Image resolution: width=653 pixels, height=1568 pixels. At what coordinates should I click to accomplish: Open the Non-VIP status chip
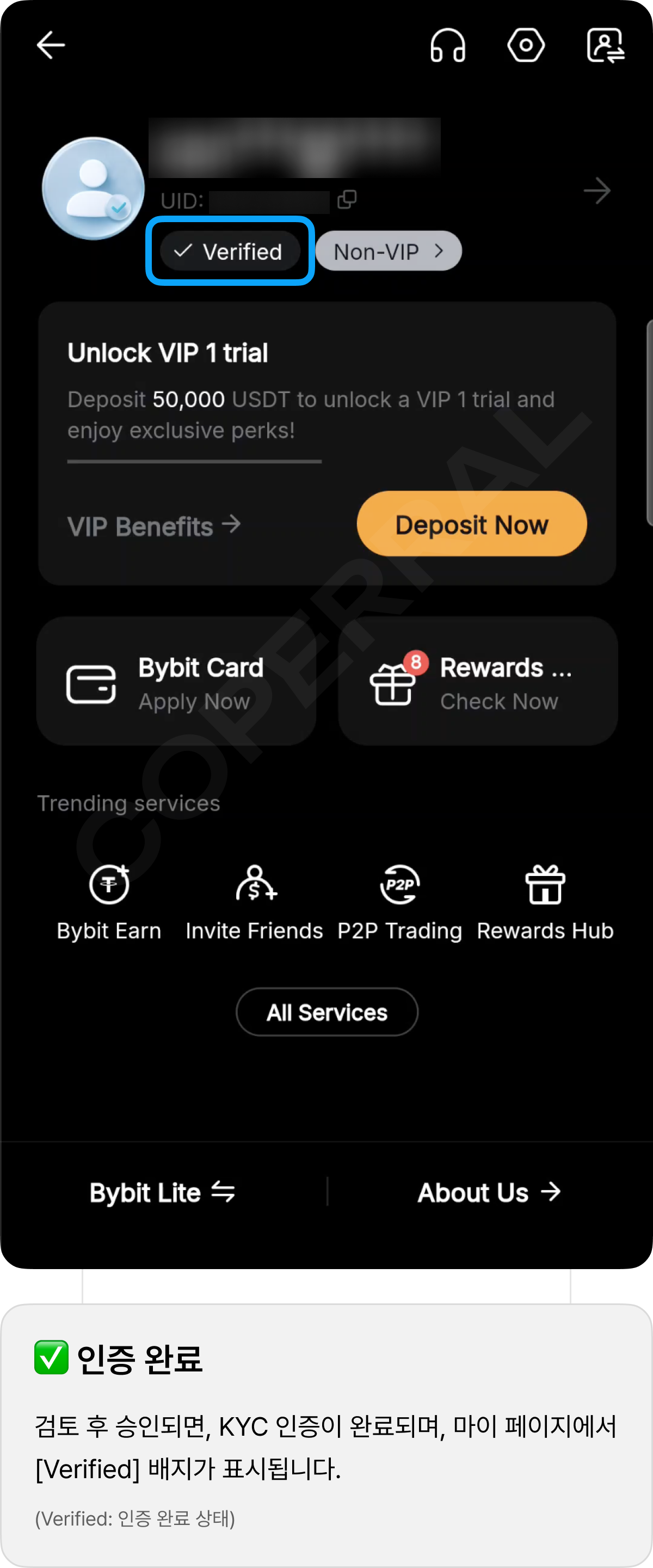tap(389, 252)
